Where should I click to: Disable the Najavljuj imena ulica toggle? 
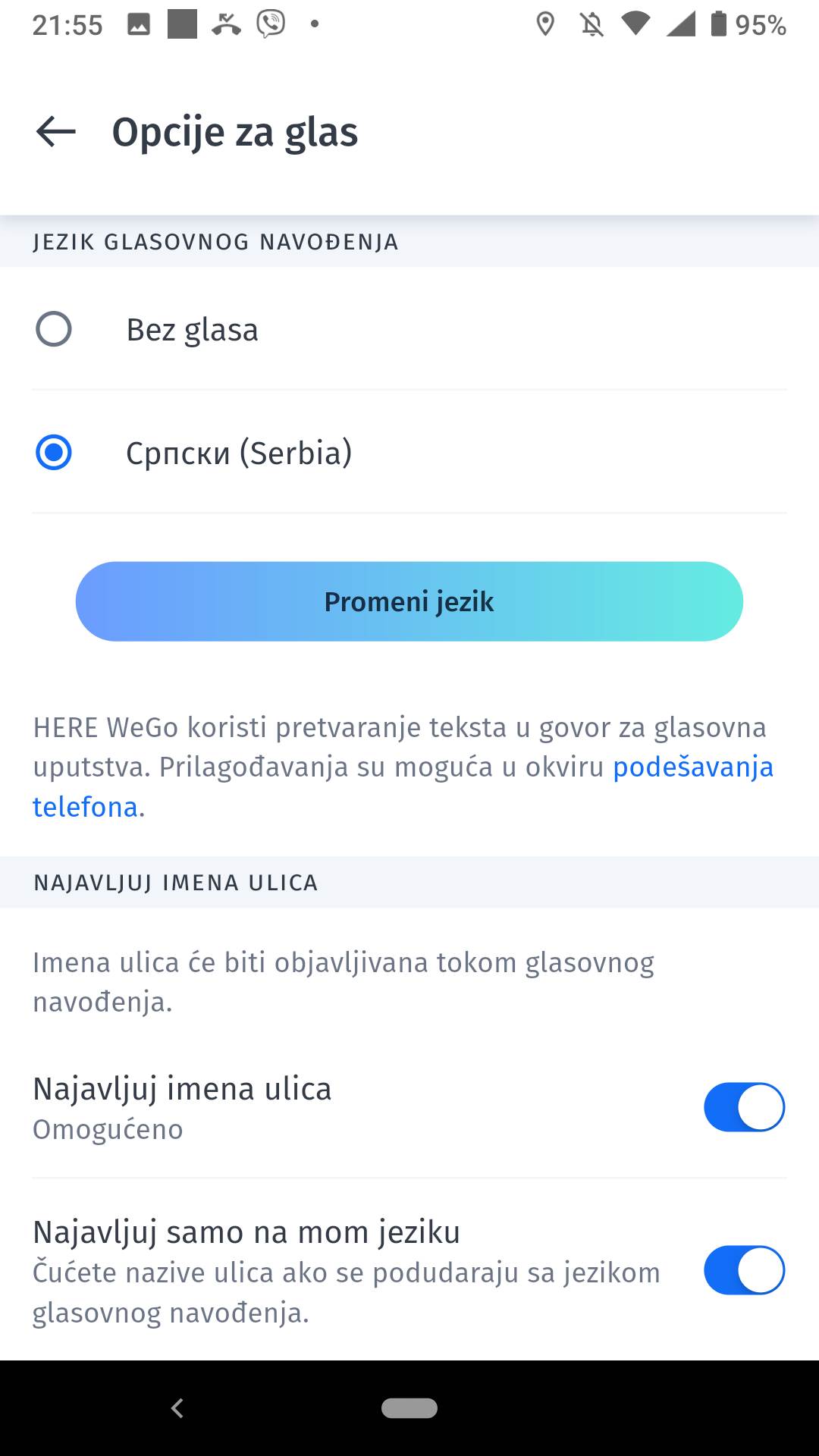745,1106
